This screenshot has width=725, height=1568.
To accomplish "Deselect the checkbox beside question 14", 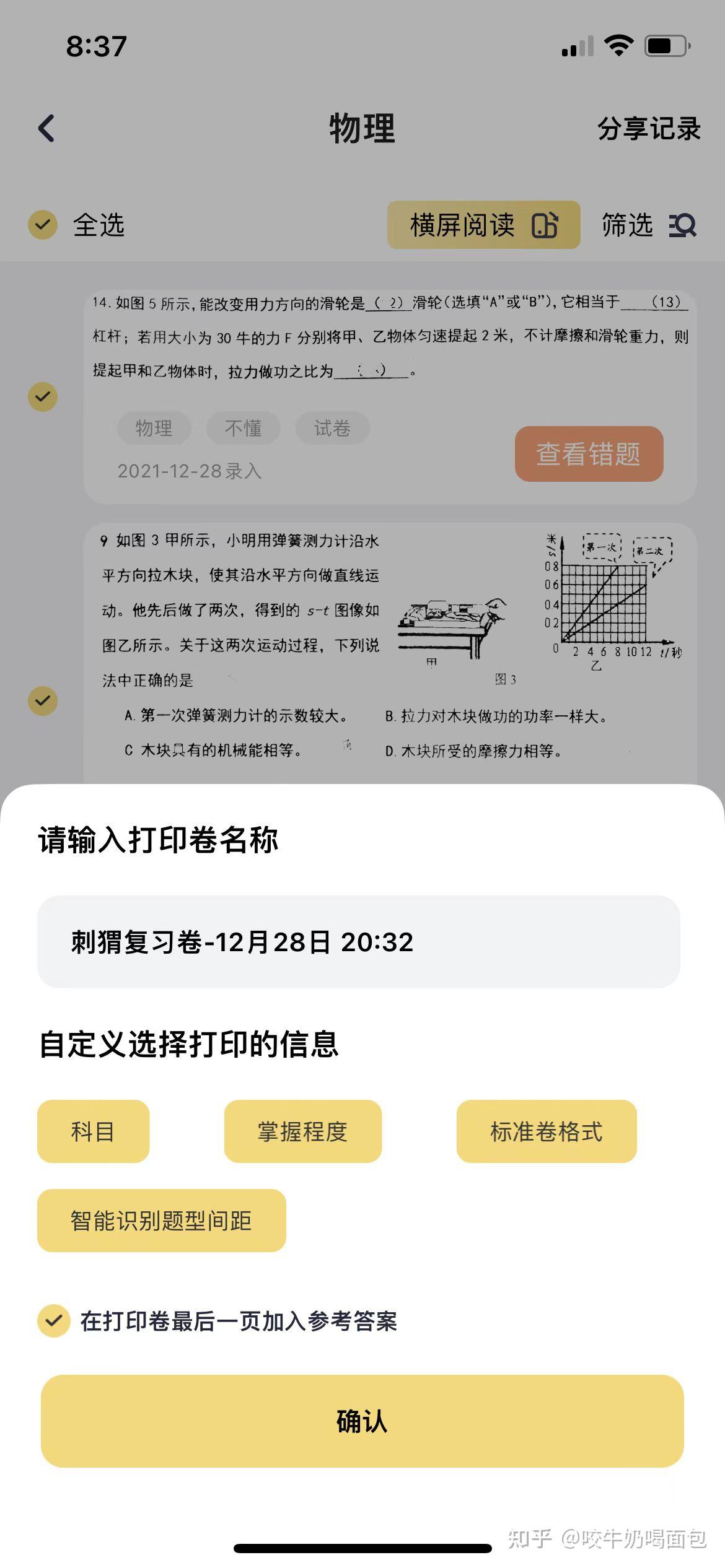I will [x=43, y=396].
